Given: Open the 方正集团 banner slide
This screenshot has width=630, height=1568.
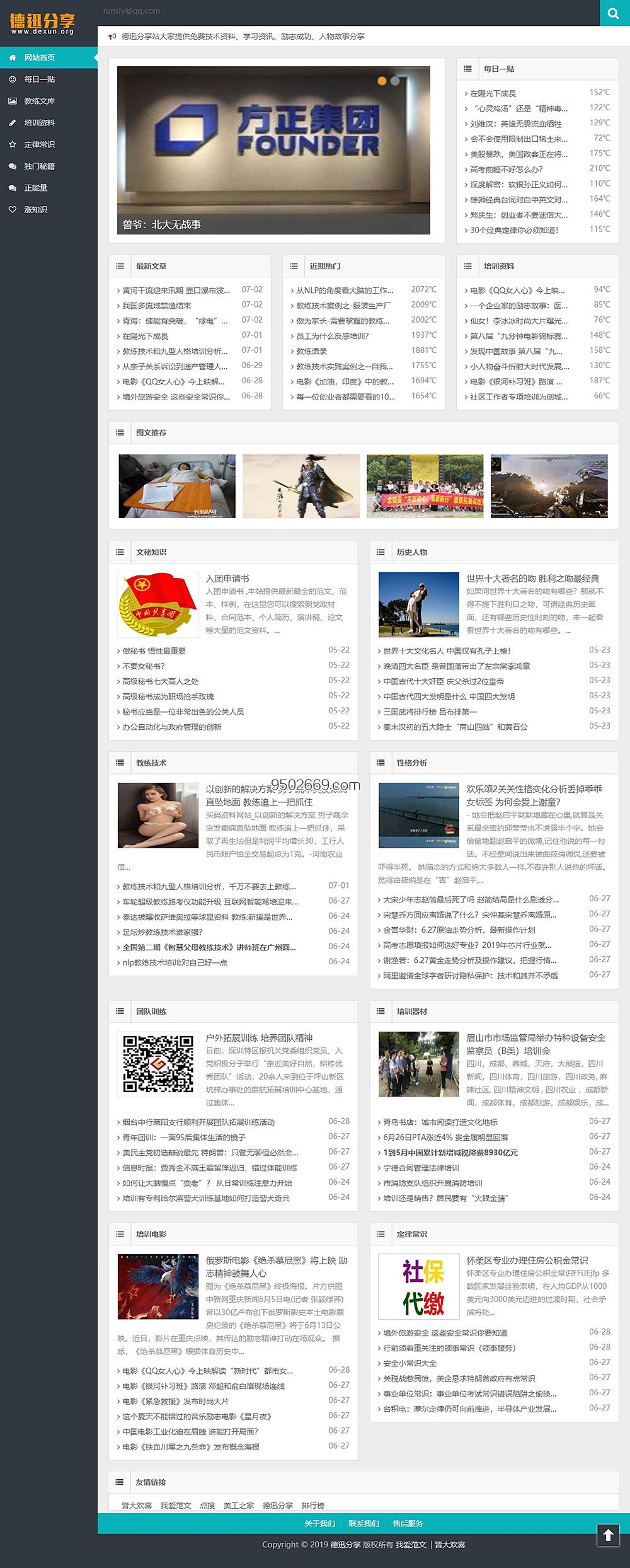Looking at the screenshot, I should [x=273, y=150].
